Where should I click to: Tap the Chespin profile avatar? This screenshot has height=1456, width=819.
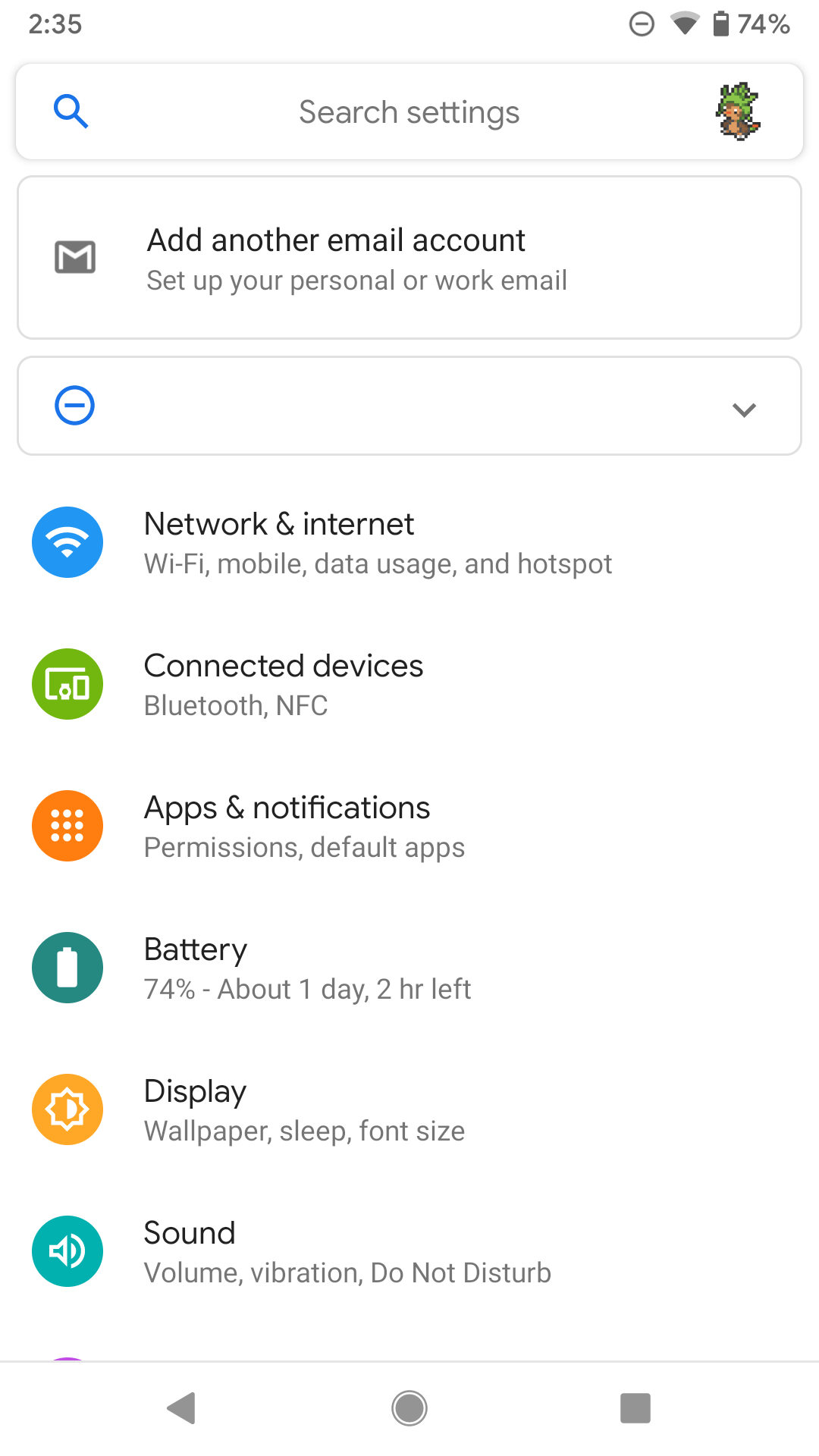point(739,111)
